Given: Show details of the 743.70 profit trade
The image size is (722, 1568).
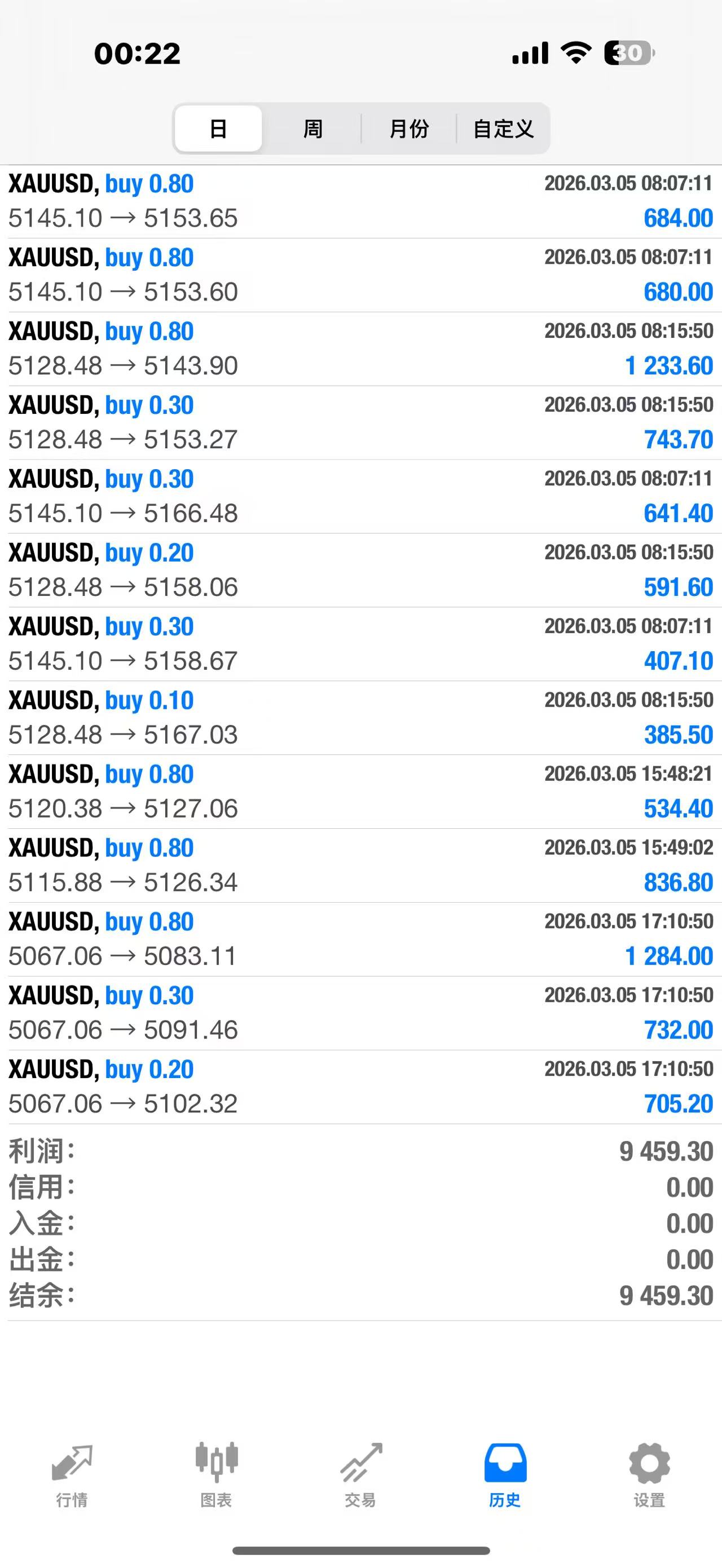Looking at the screenshot, I should [x=360, y=422].
